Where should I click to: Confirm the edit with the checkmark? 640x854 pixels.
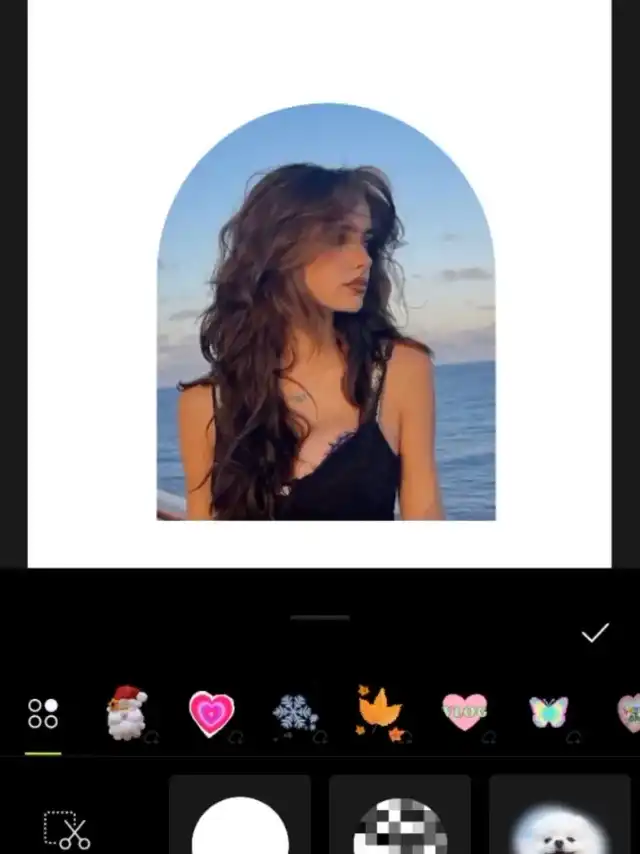(595, 633)
